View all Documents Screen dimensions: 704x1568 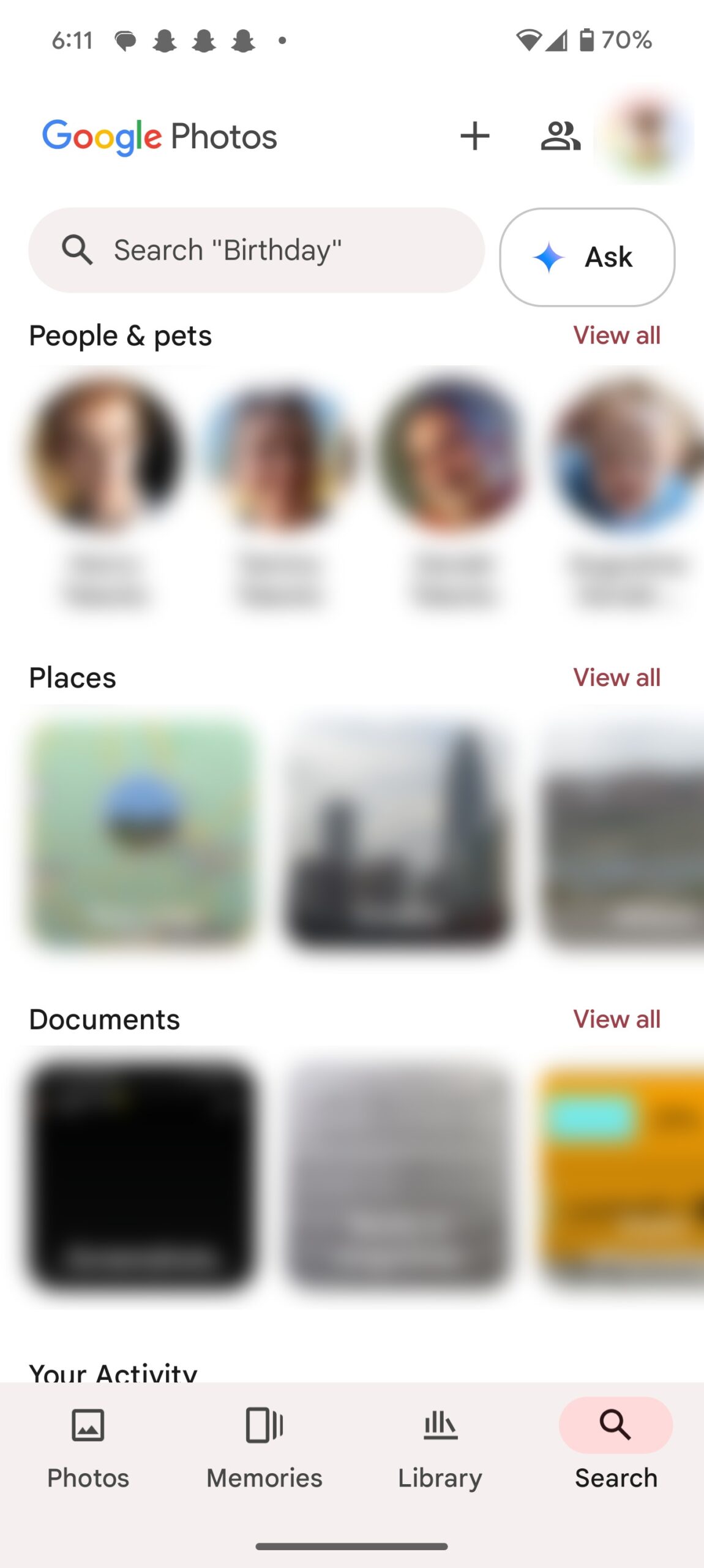point(616,1019)
